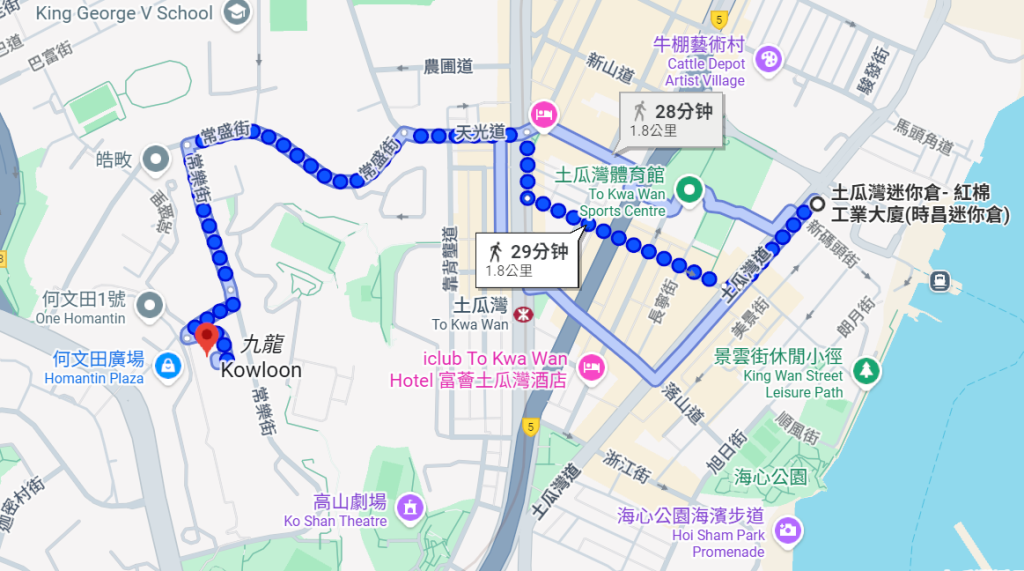Screen dimensions: 1024x571
Task: Open the King George V School marker
Action: (x=237, y=14)
